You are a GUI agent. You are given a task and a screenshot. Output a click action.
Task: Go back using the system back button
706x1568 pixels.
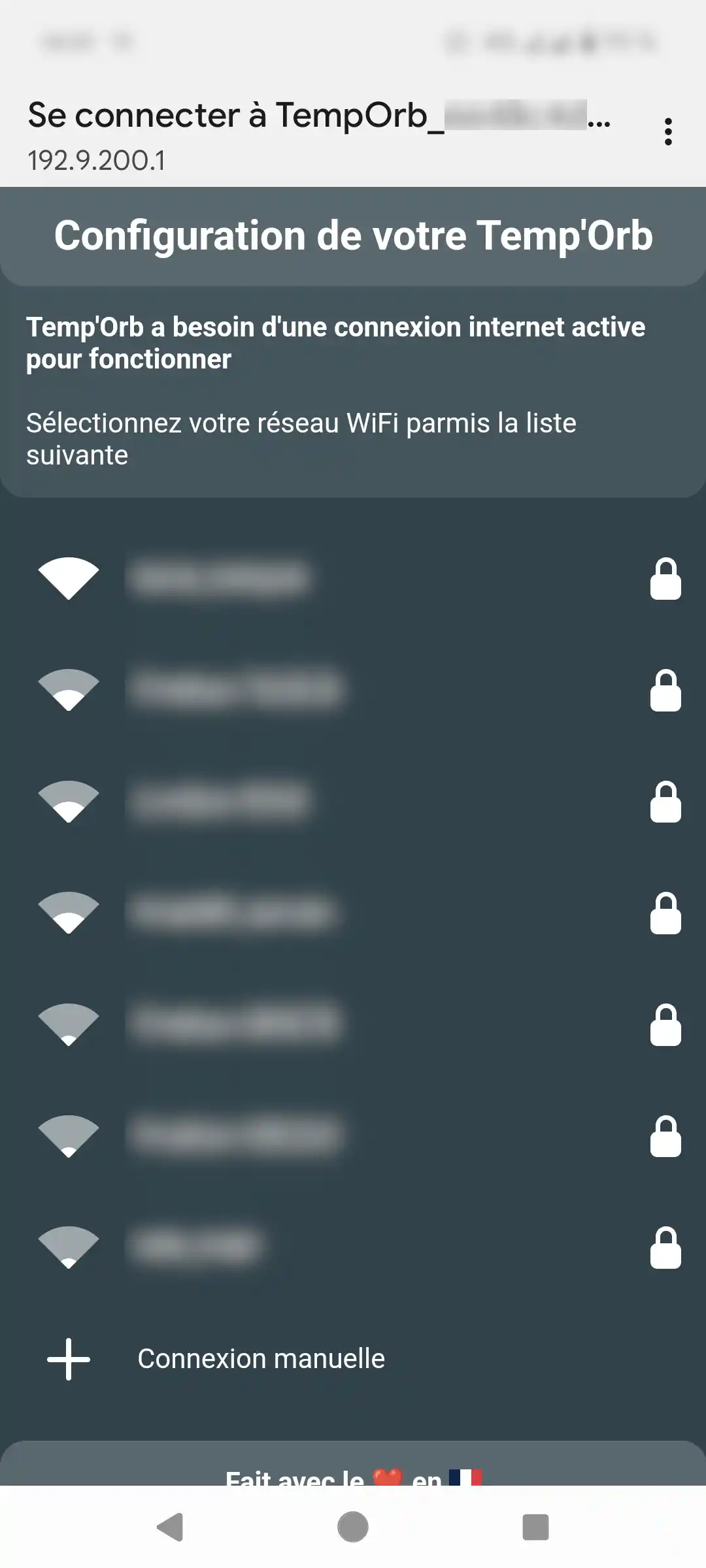pyautogui.click(x=171, y=1527)
